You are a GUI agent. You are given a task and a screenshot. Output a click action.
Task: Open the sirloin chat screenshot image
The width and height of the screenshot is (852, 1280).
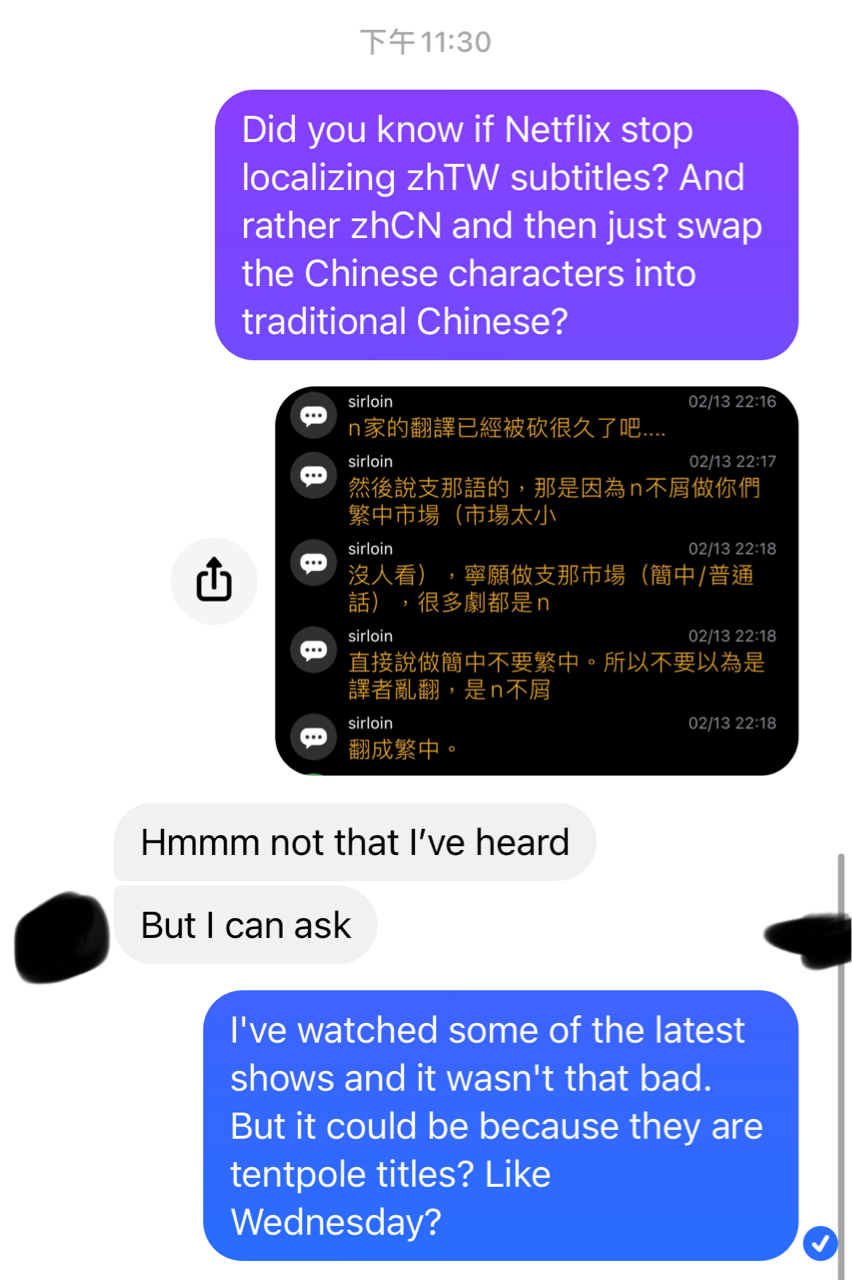point(536,580)
